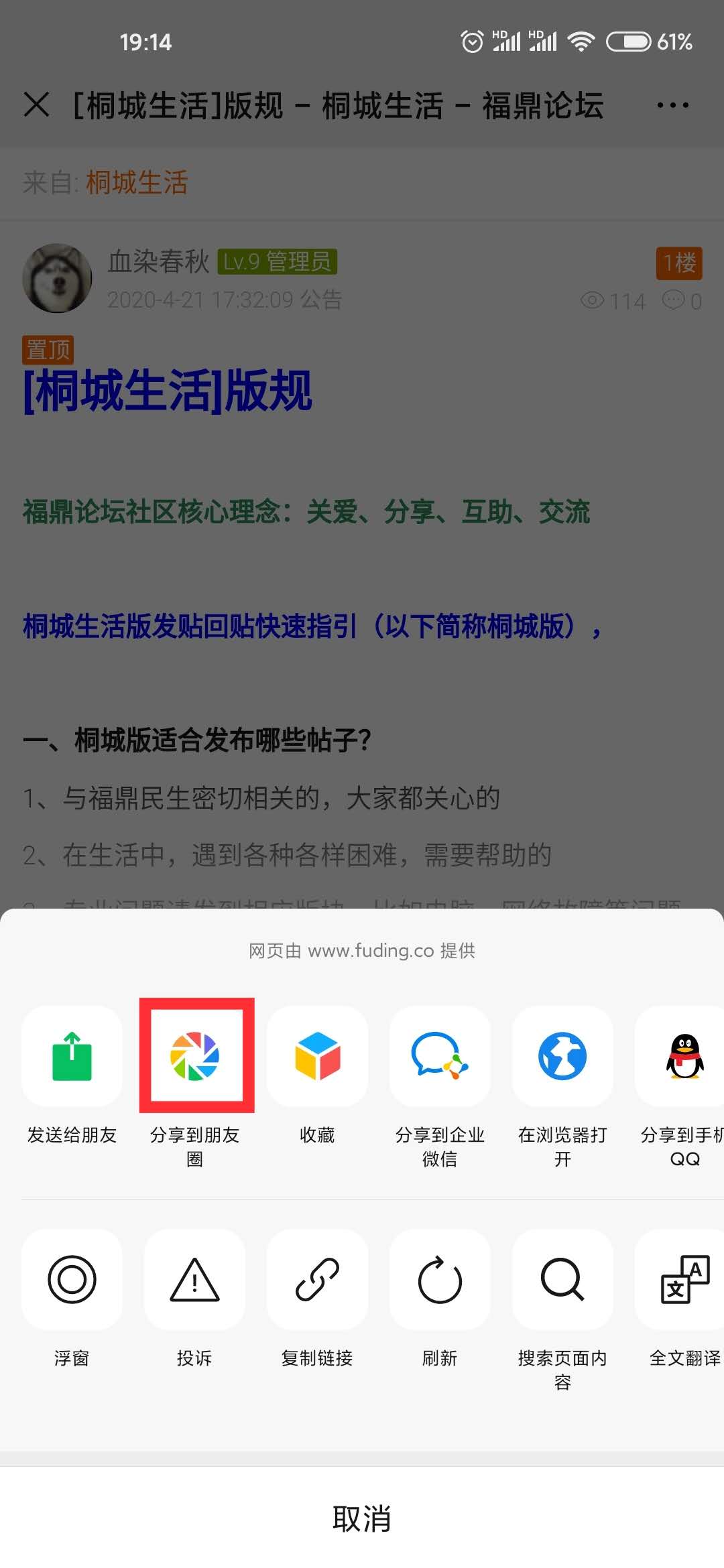Send this page to a friend

pyautogui.click(x=72, y=1057)
